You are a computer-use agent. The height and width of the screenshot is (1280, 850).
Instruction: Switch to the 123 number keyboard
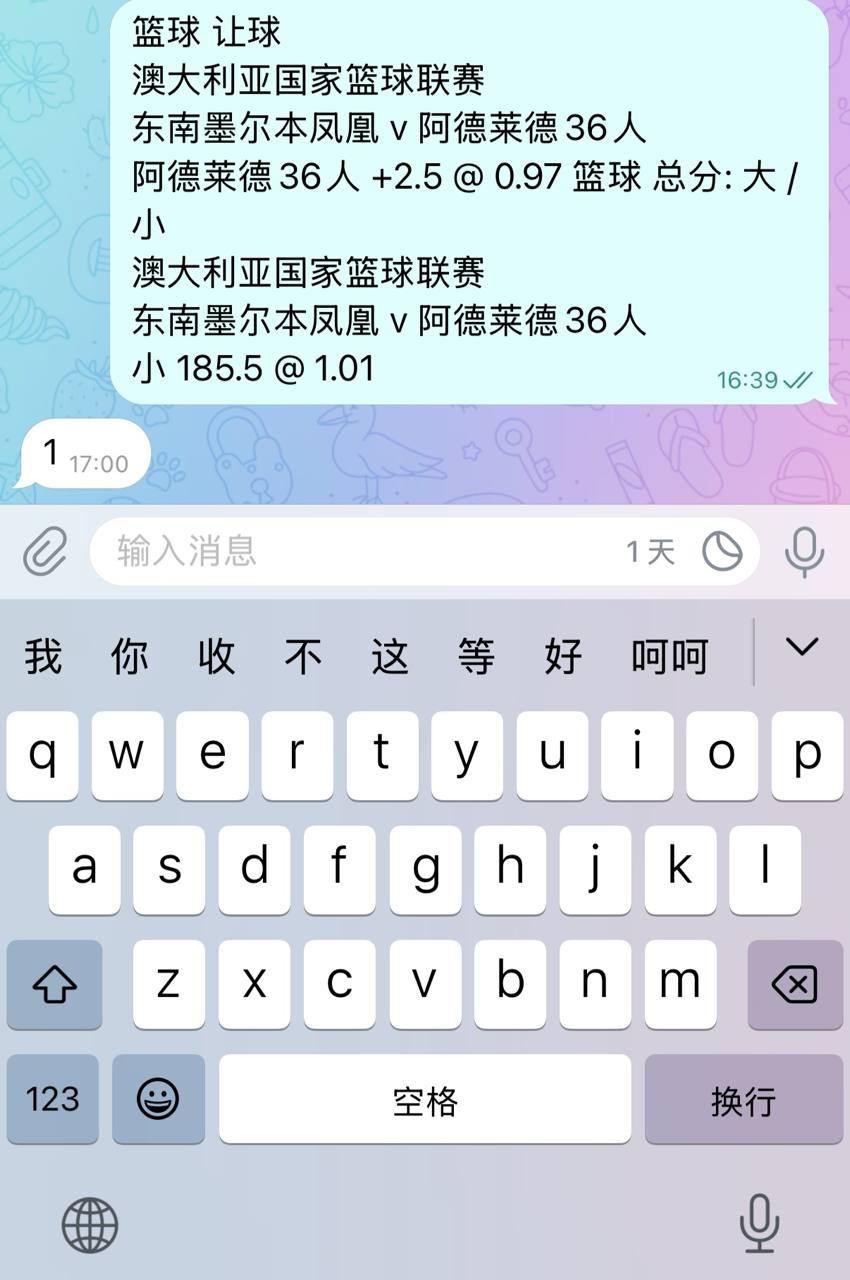pyautogui.click(x=52, y=1099)
